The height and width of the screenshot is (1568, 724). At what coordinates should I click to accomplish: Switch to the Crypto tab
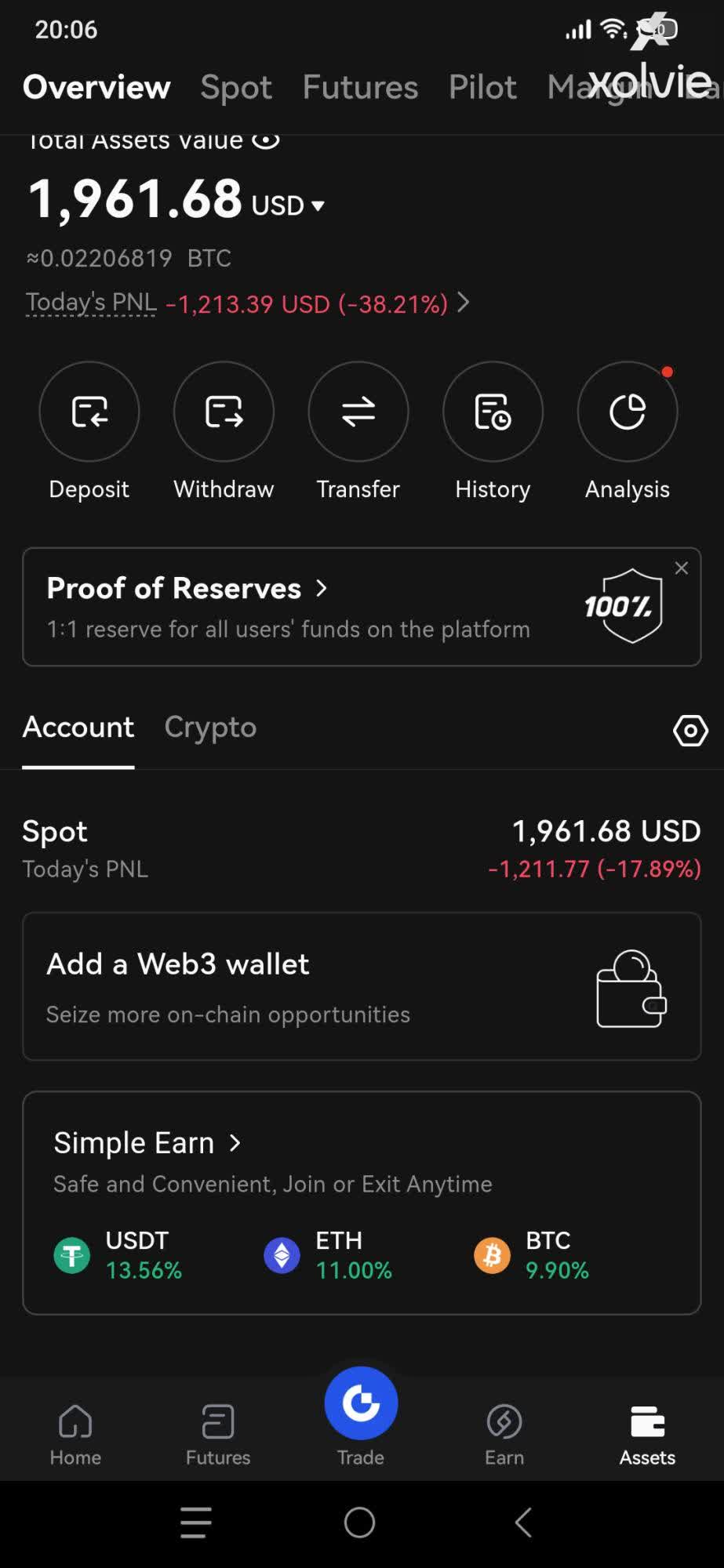coord(210,728)
